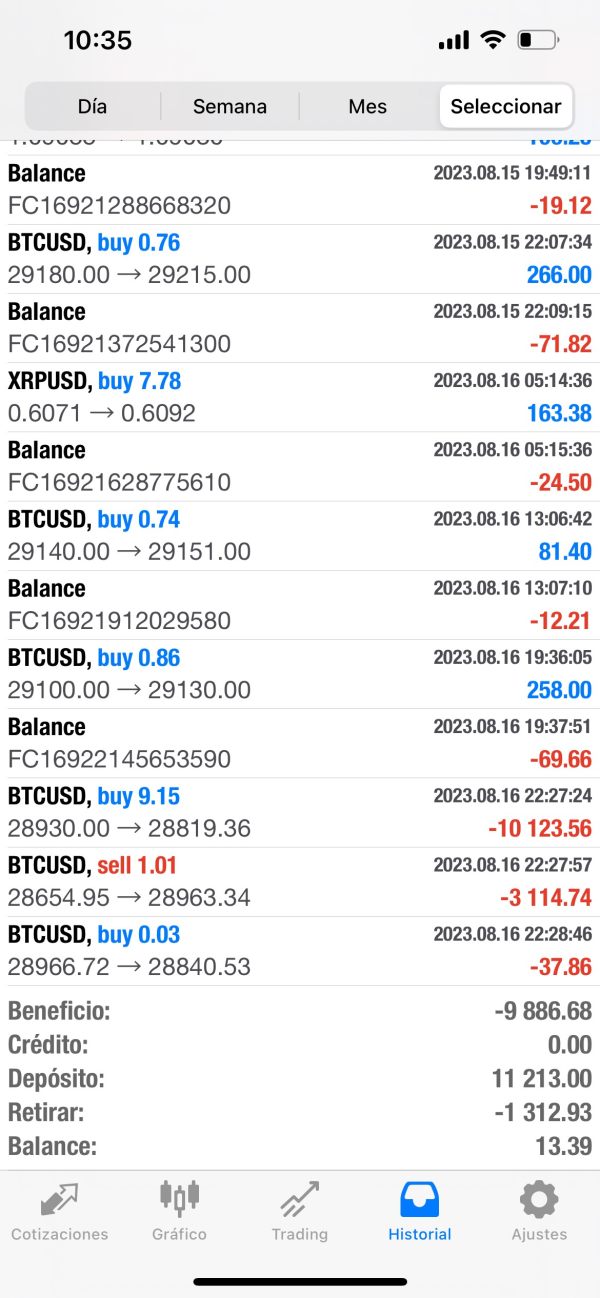The image size is (600, 1298).
Task: Open the Cotizaciones tab
Action: point(60,1210)
